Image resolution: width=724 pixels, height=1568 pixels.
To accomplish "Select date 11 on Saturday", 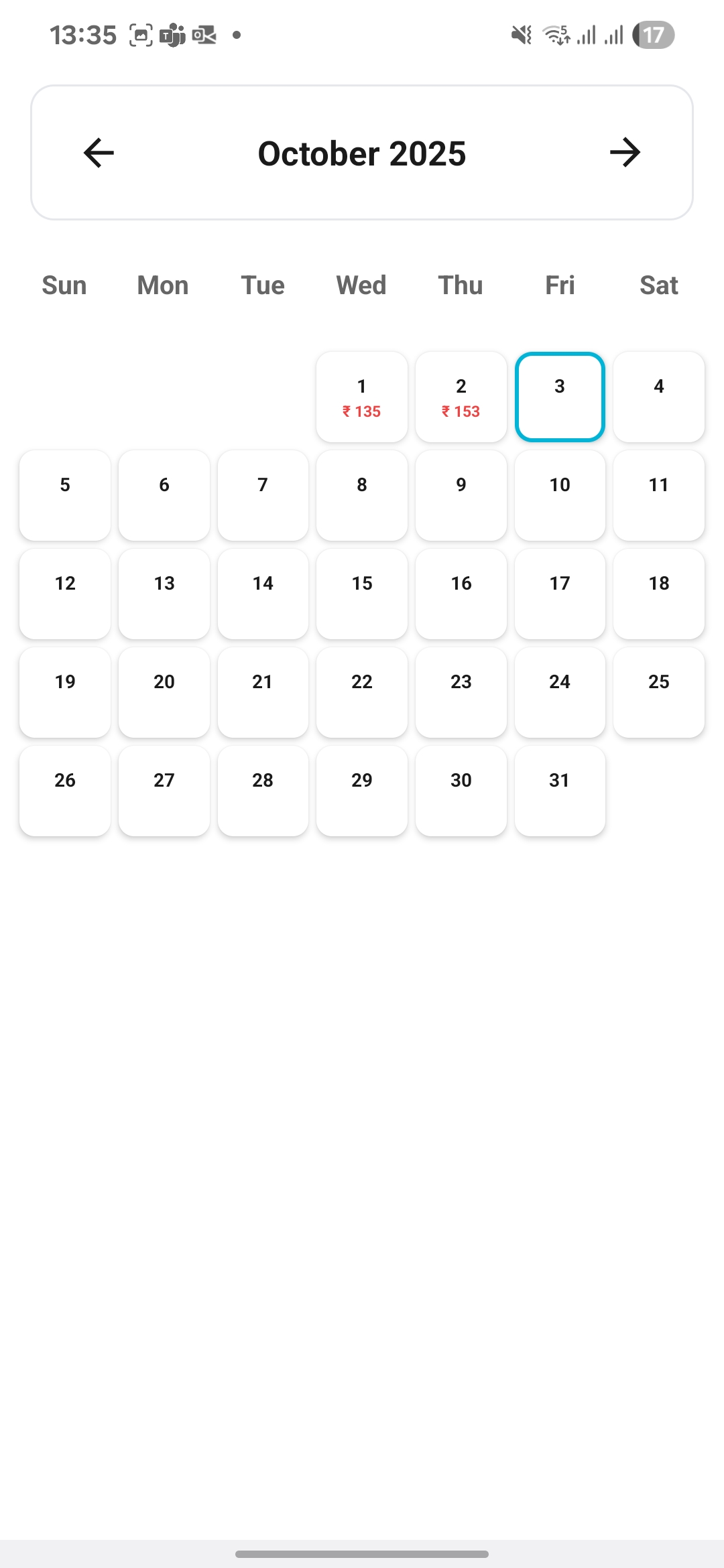I will click(658, 495).
